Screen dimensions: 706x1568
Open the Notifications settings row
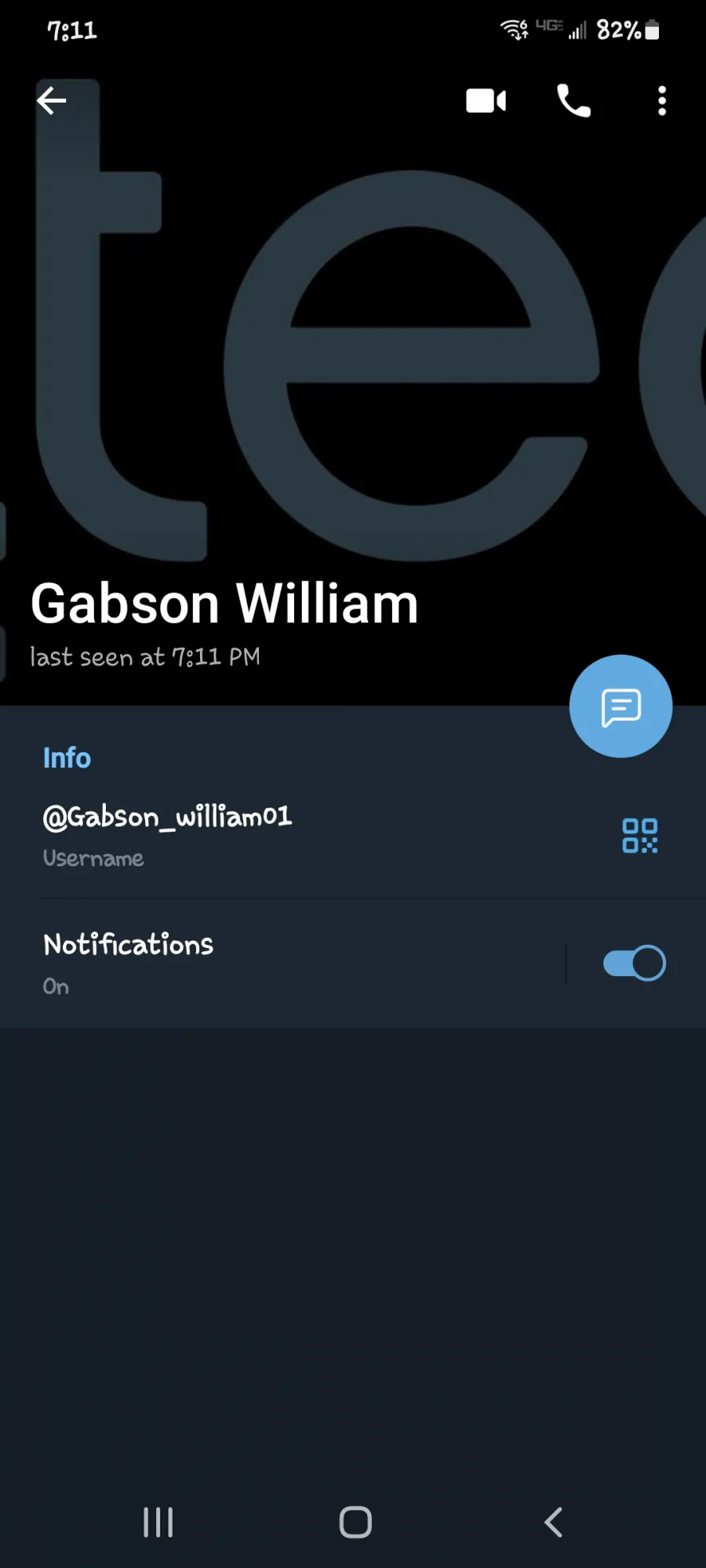[x=282, y=964]
